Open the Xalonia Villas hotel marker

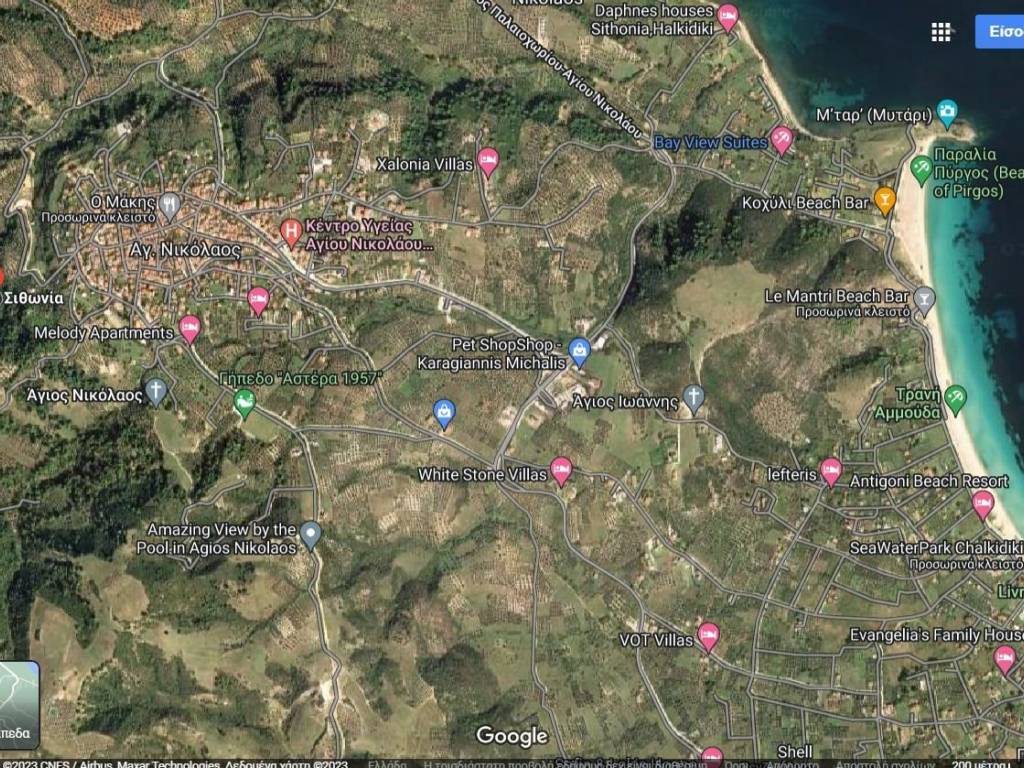pyautogui.click(x=487, y=160)
